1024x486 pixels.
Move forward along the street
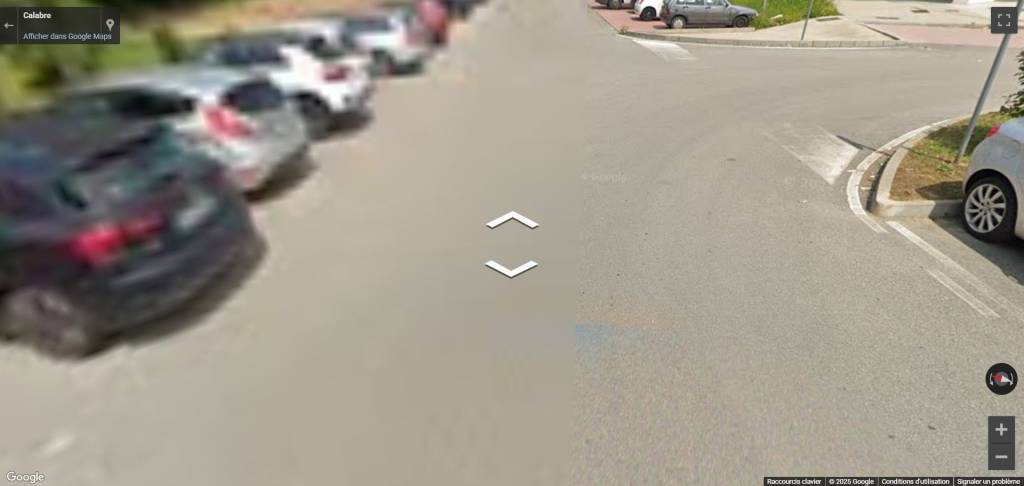[x=512, y=220]
